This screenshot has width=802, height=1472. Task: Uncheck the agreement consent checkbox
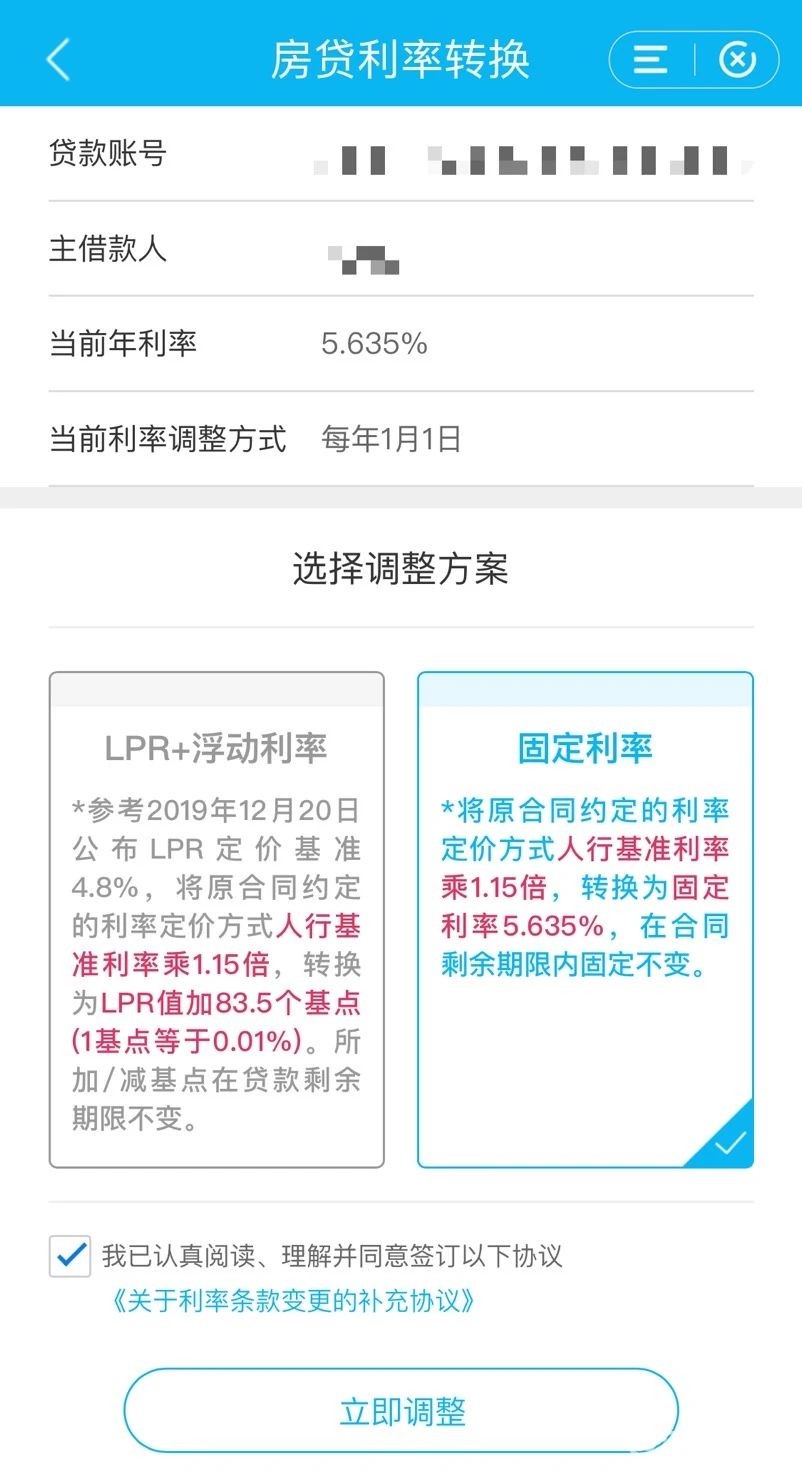coord(70,1255)
